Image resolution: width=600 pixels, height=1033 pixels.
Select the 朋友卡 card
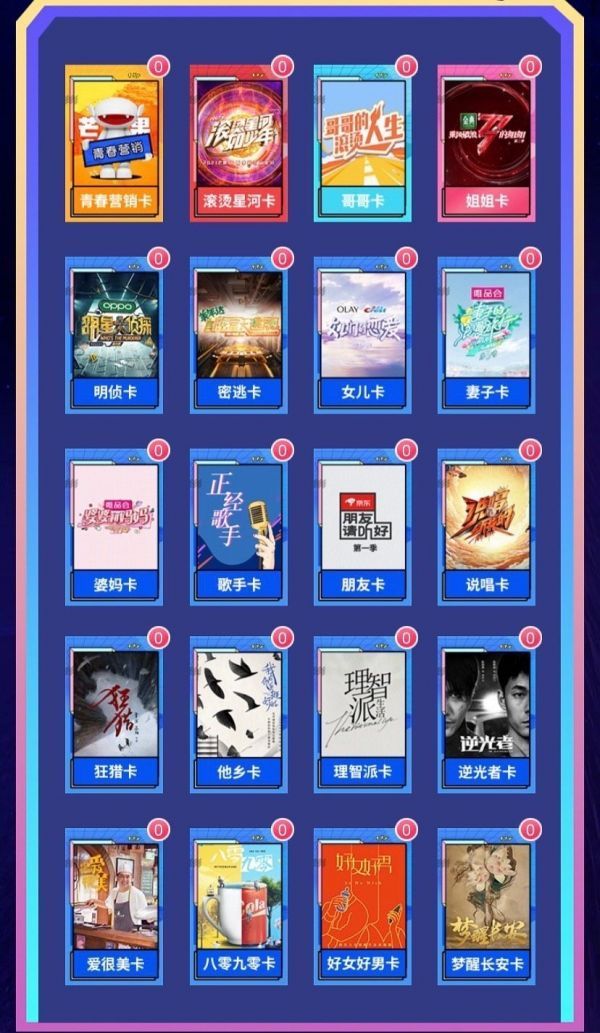[363, 525]
